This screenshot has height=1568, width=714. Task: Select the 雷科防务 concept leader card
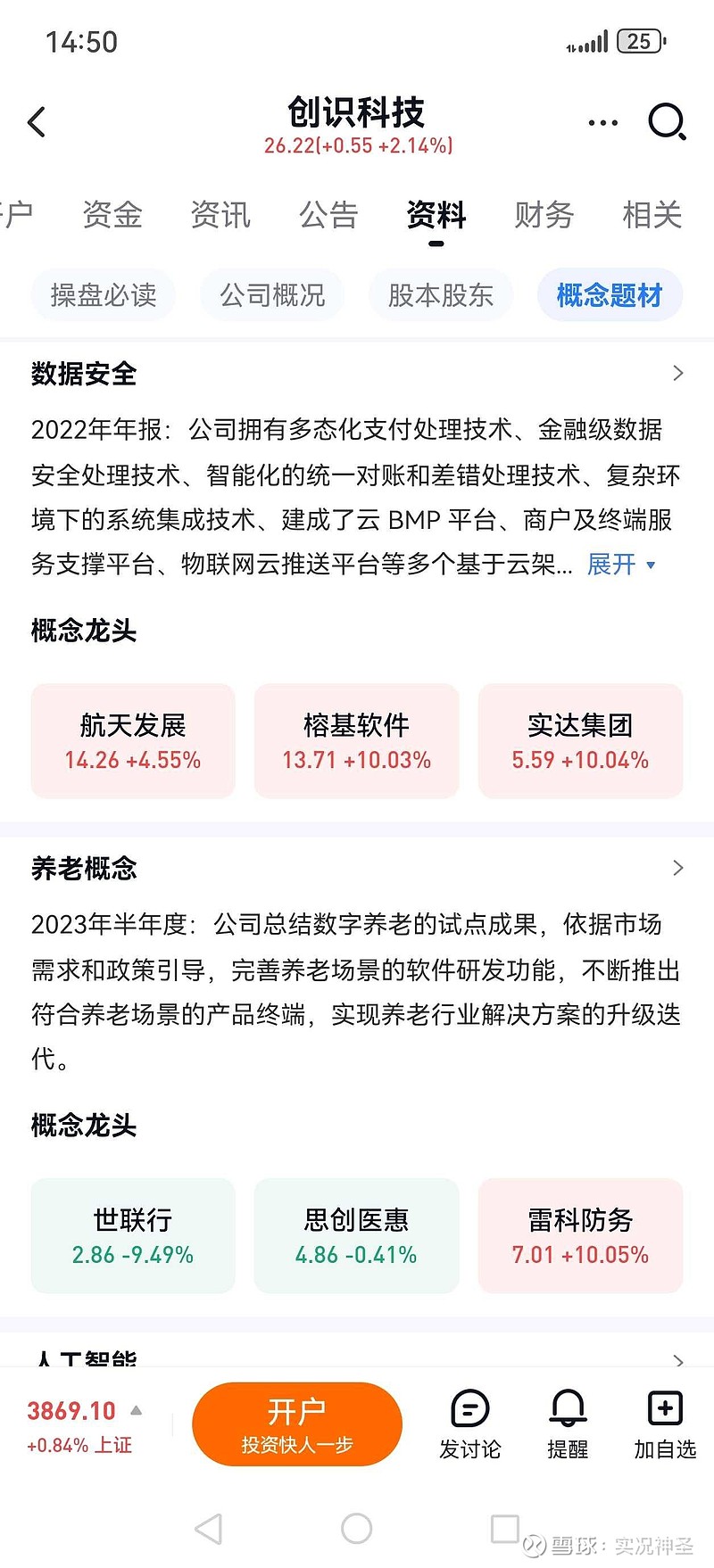tap(580, 1235)
